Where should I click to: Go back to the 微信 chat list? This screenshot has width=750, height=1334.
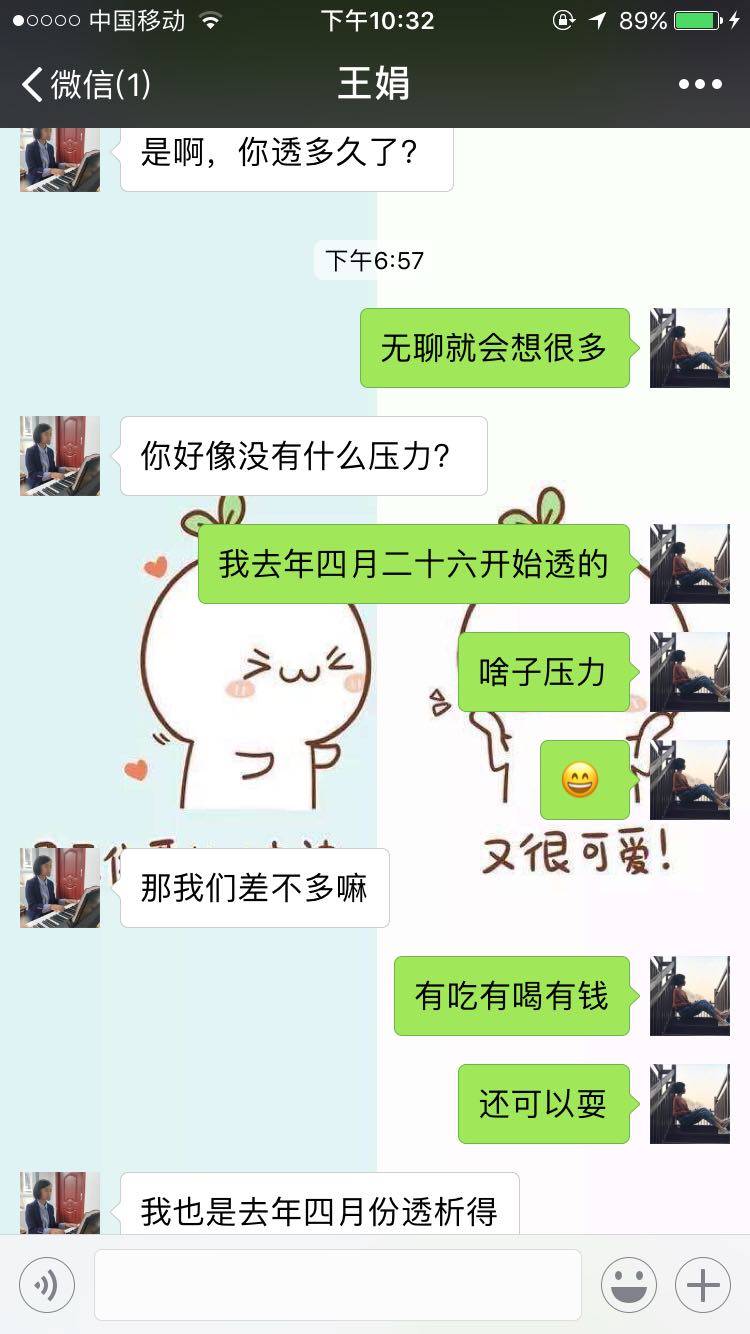[85, 84]
